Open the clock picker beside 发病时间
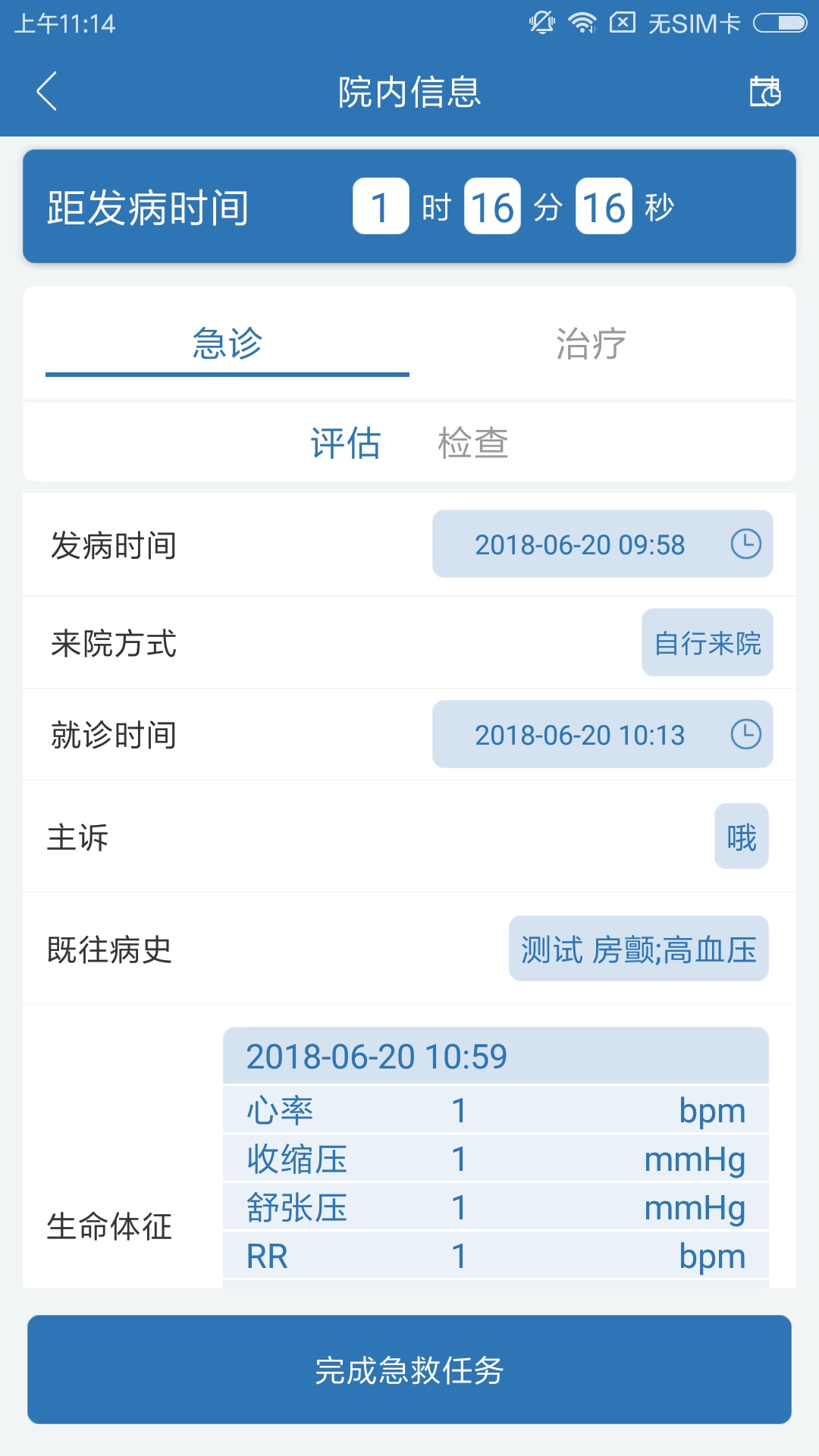This screenshot has width=819, height=1456. (x=746, y=544)
